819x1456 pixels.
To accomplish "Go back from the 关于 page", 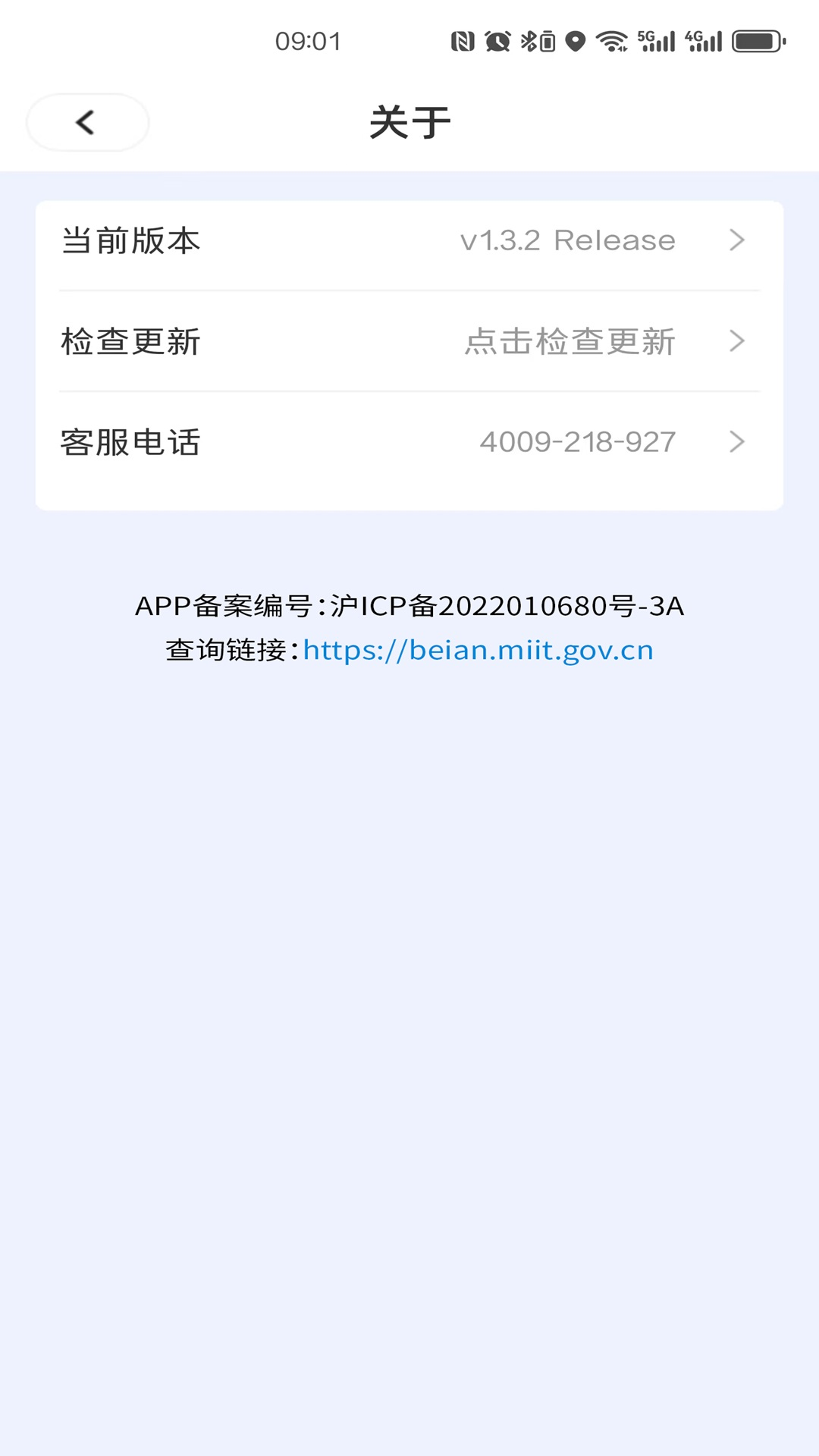I will click(86, 122).
